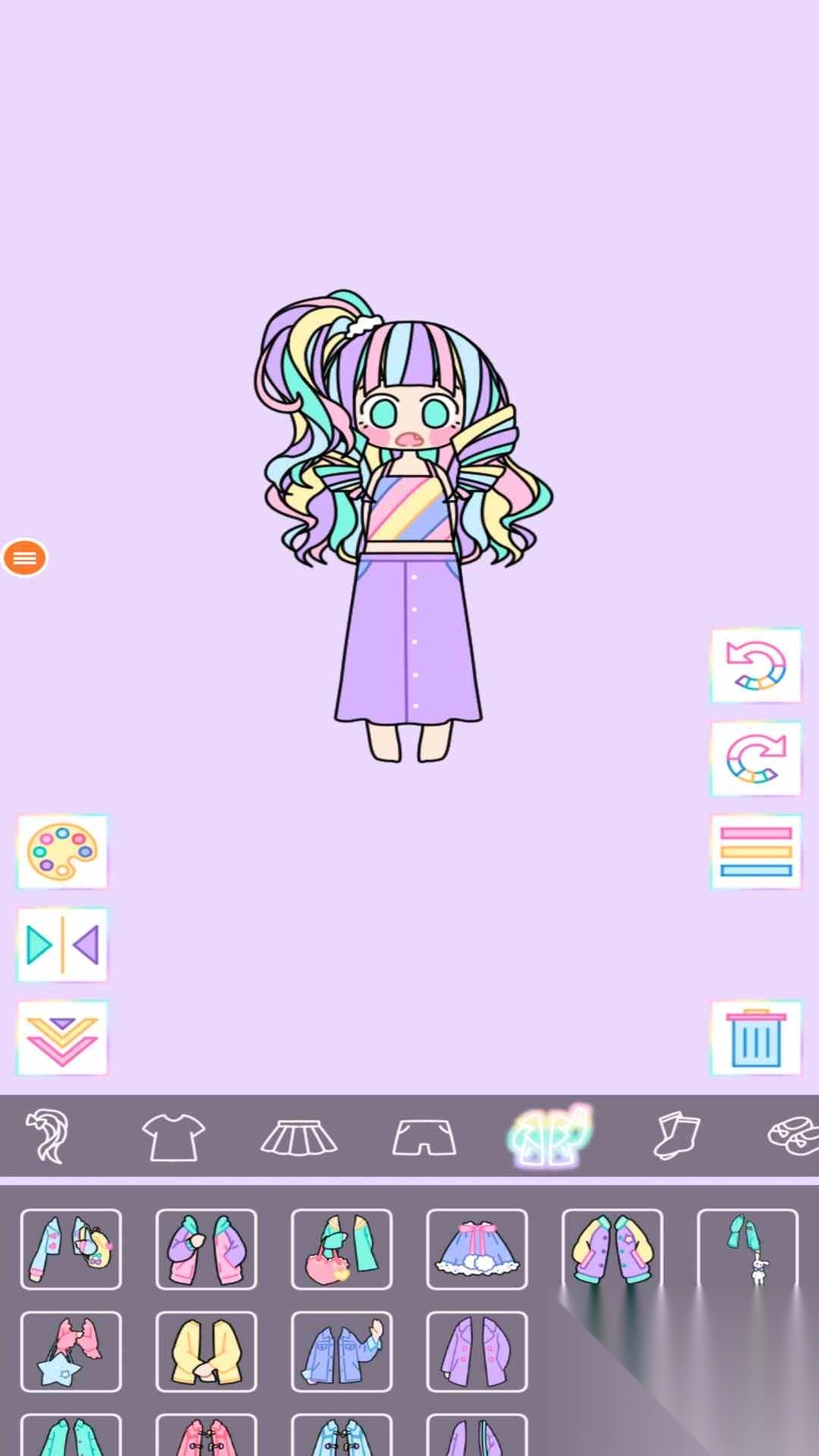This screenshot has height=1456, width=819.
Task: Flip the item with the mirror button
Action: point(62,945)
